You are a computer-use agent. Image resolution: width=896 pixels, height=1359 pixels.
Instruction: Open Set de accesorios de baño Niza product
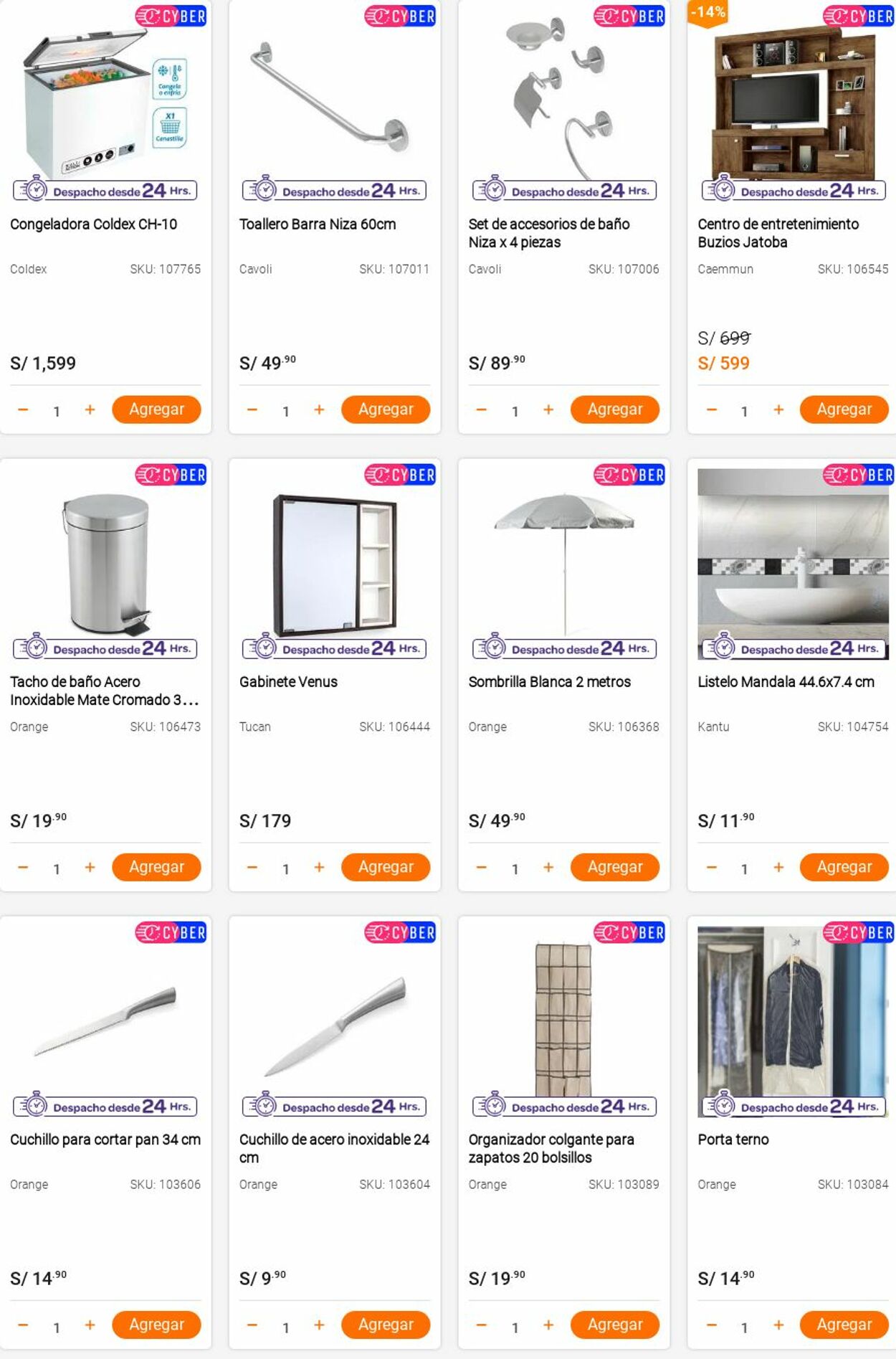coord(548,232)
